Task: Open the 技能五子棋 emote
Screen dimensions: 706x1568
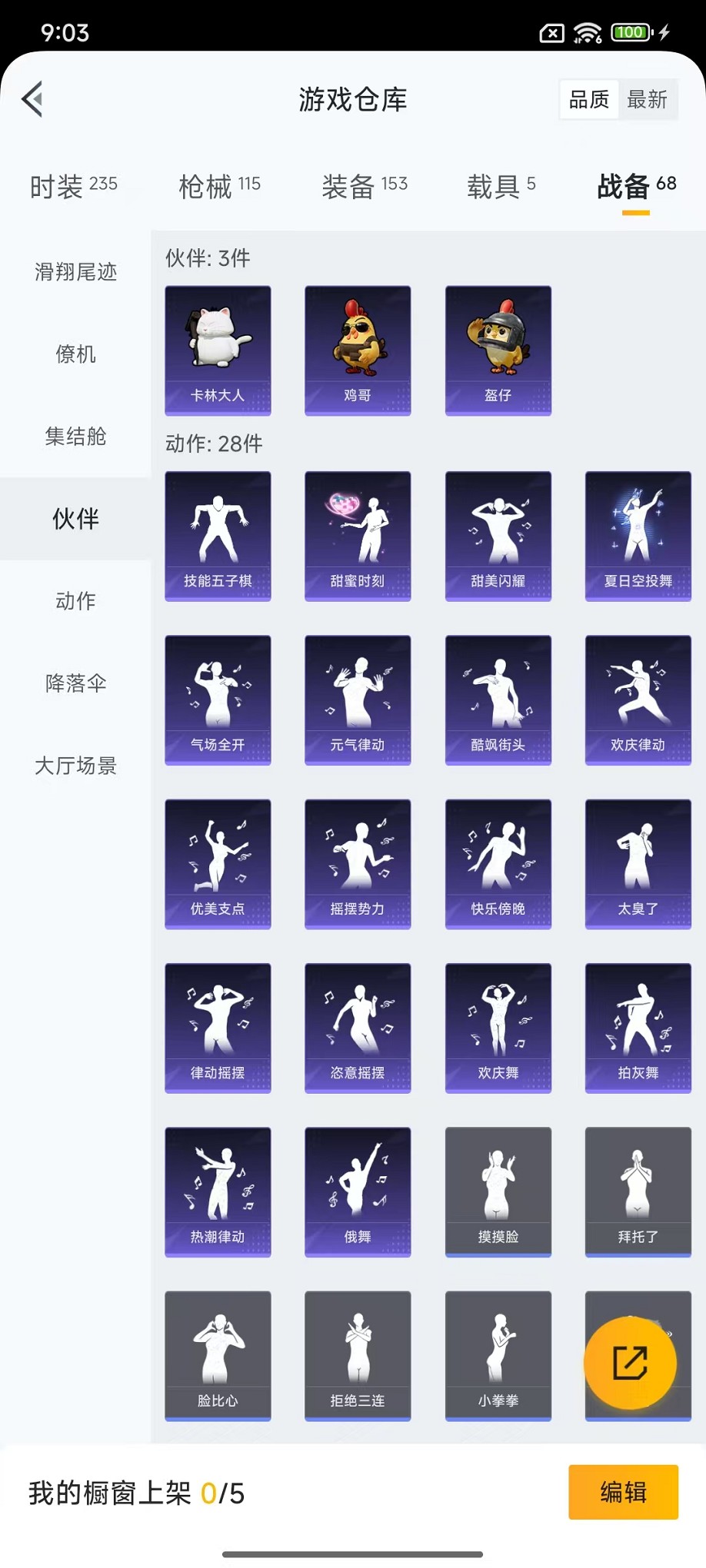Action: point(218,536)
